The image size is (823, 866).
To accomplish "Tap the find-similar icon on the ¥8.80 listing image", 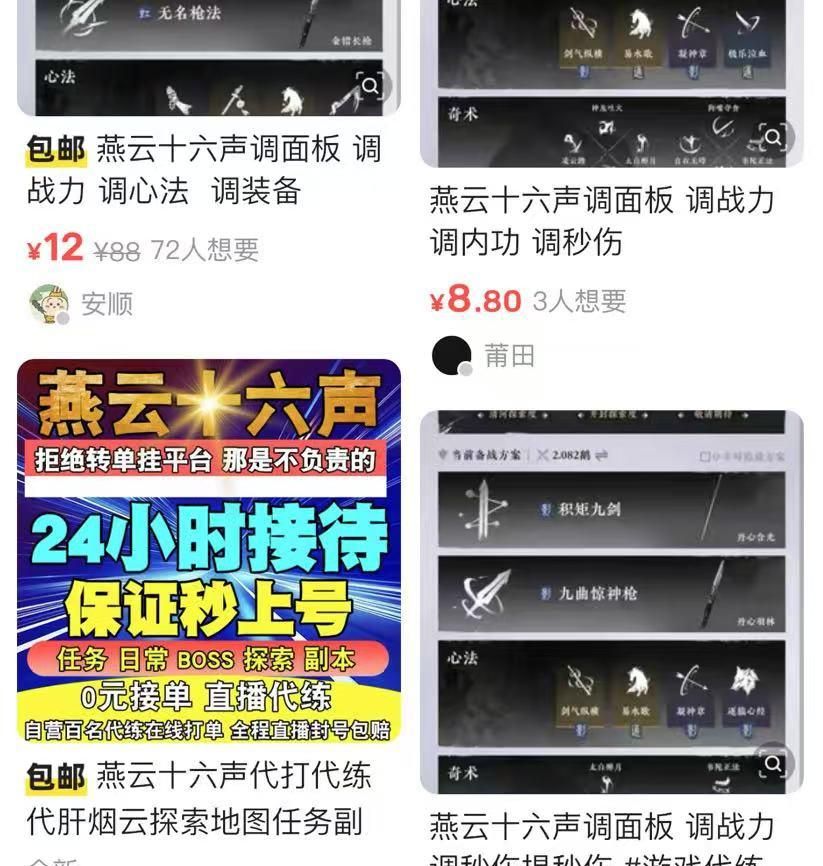I will coord(772,137).
